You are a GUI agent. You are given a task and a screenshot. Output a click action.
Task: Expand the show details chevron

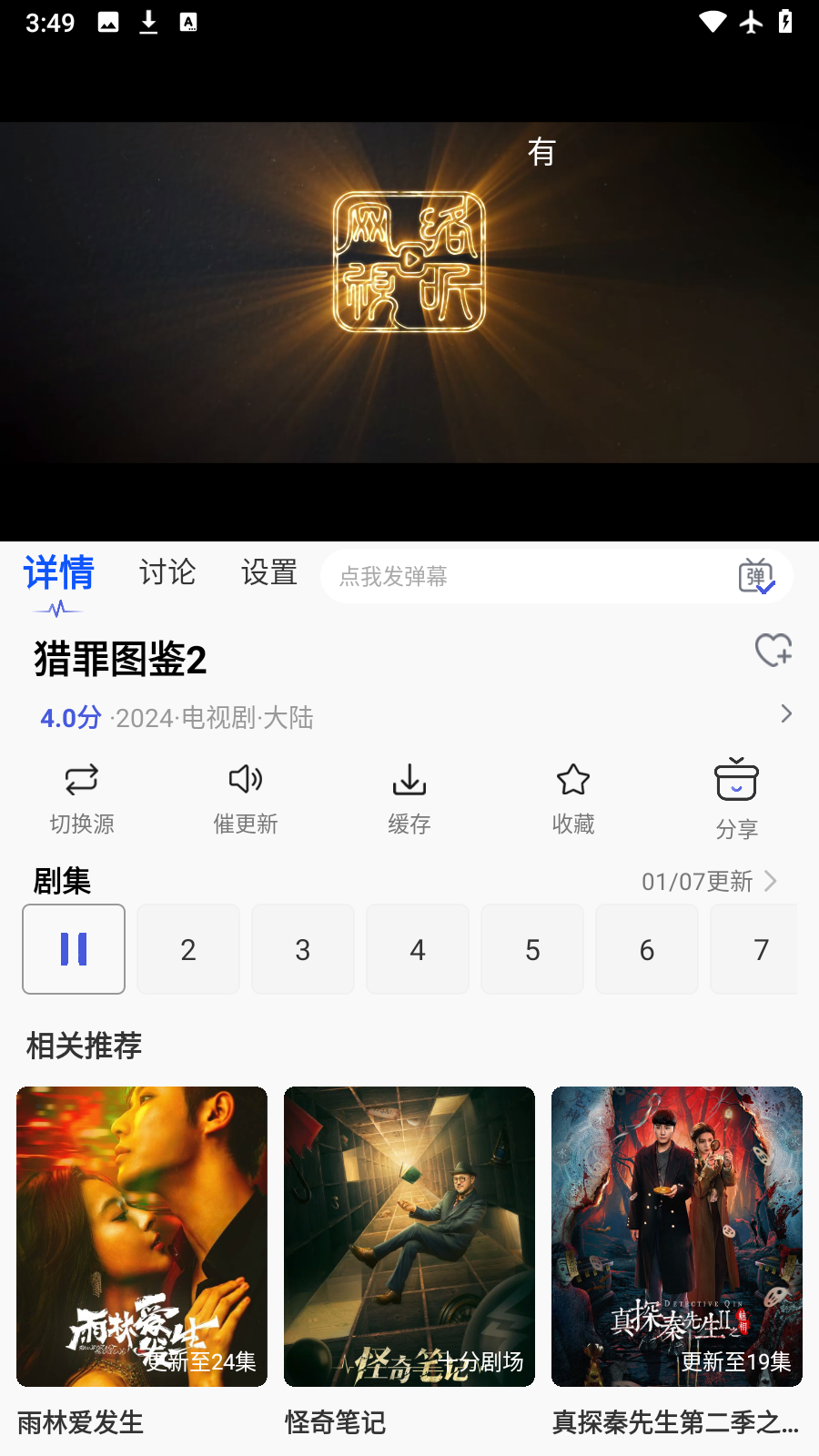pos(786,714)
